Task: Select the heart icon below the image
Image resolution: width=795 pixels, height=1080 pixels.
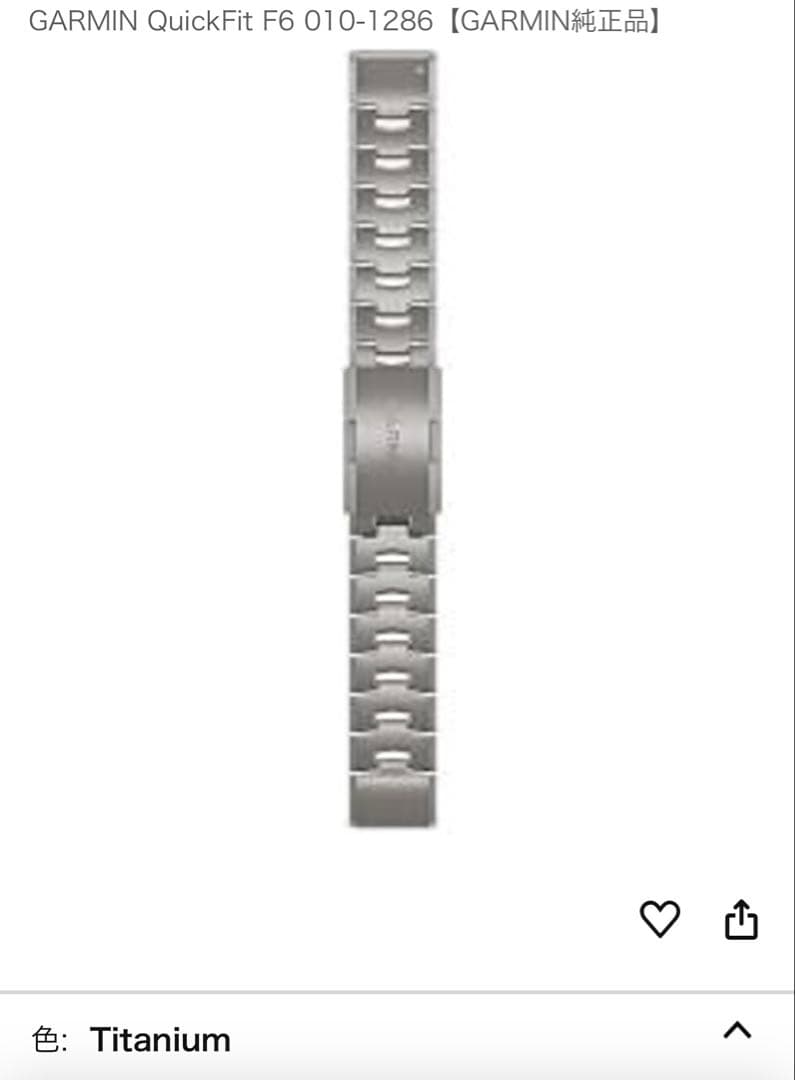Action: (659, 919)
